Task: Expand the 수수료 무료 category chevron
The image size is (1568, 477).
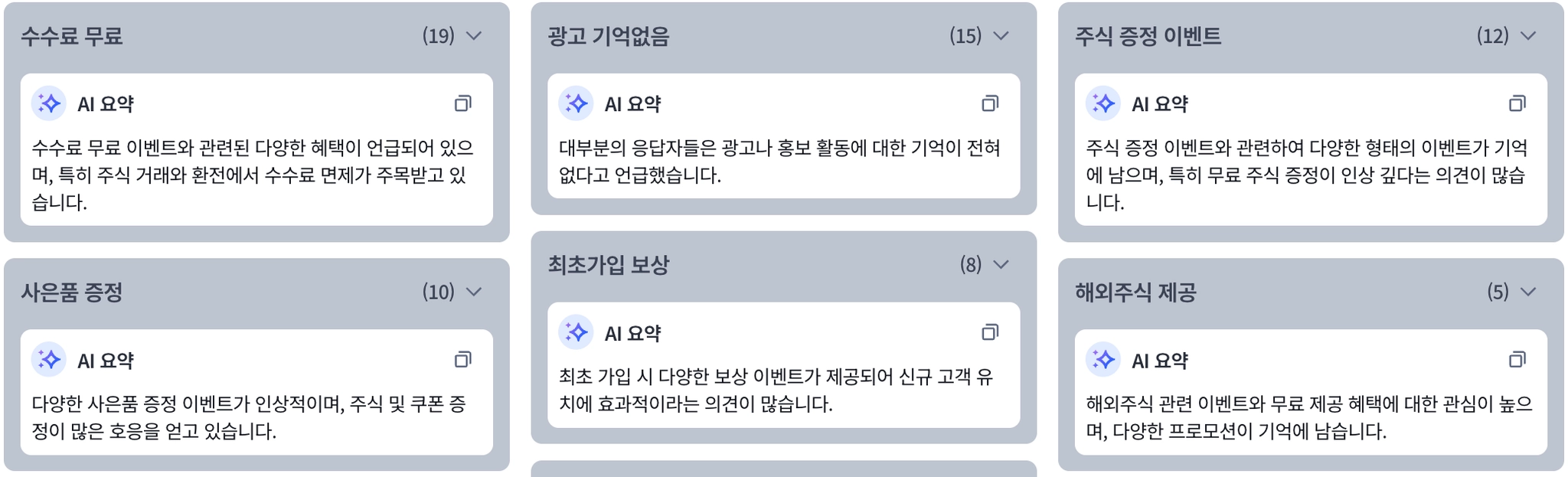Action: 474,36
